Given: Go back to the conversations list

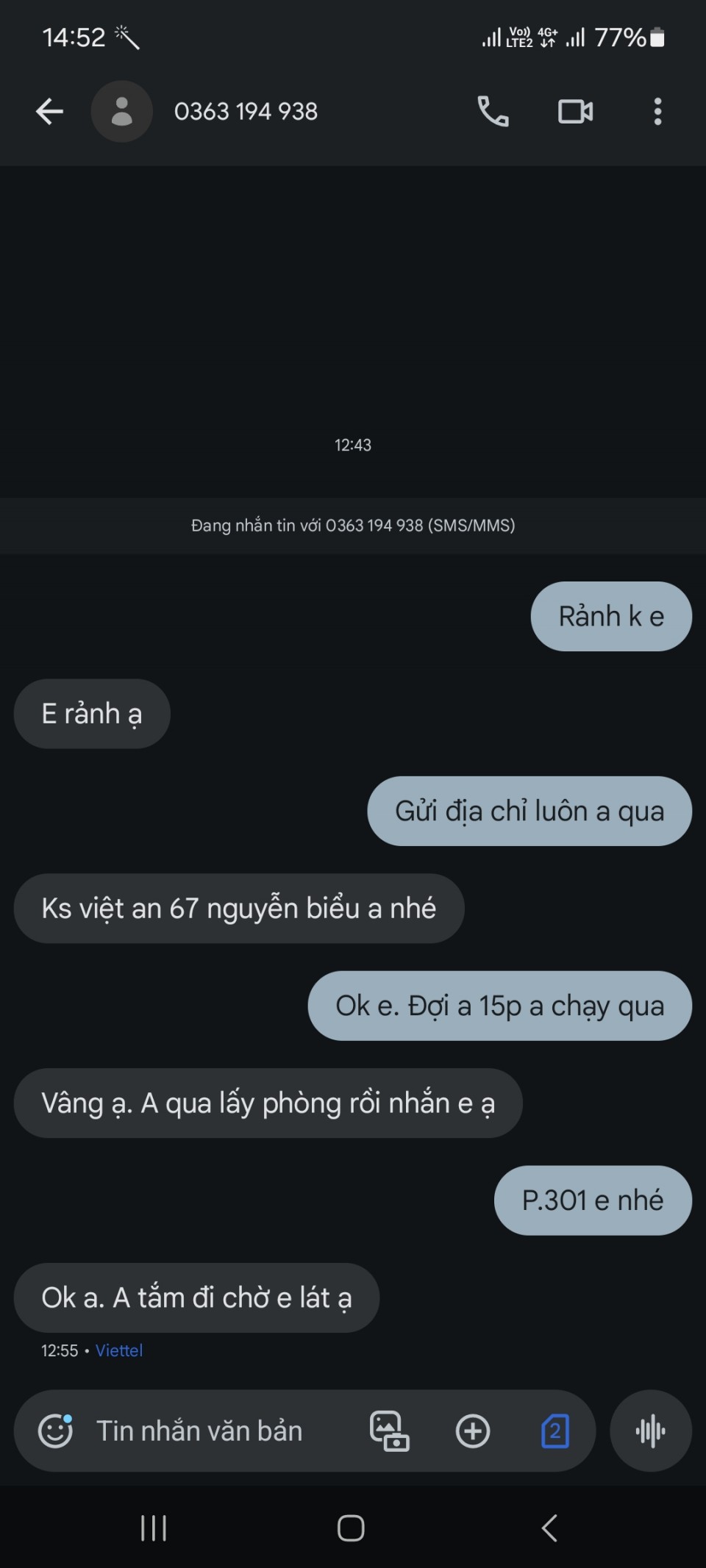Looking at the screenshot, I should 49,112.
